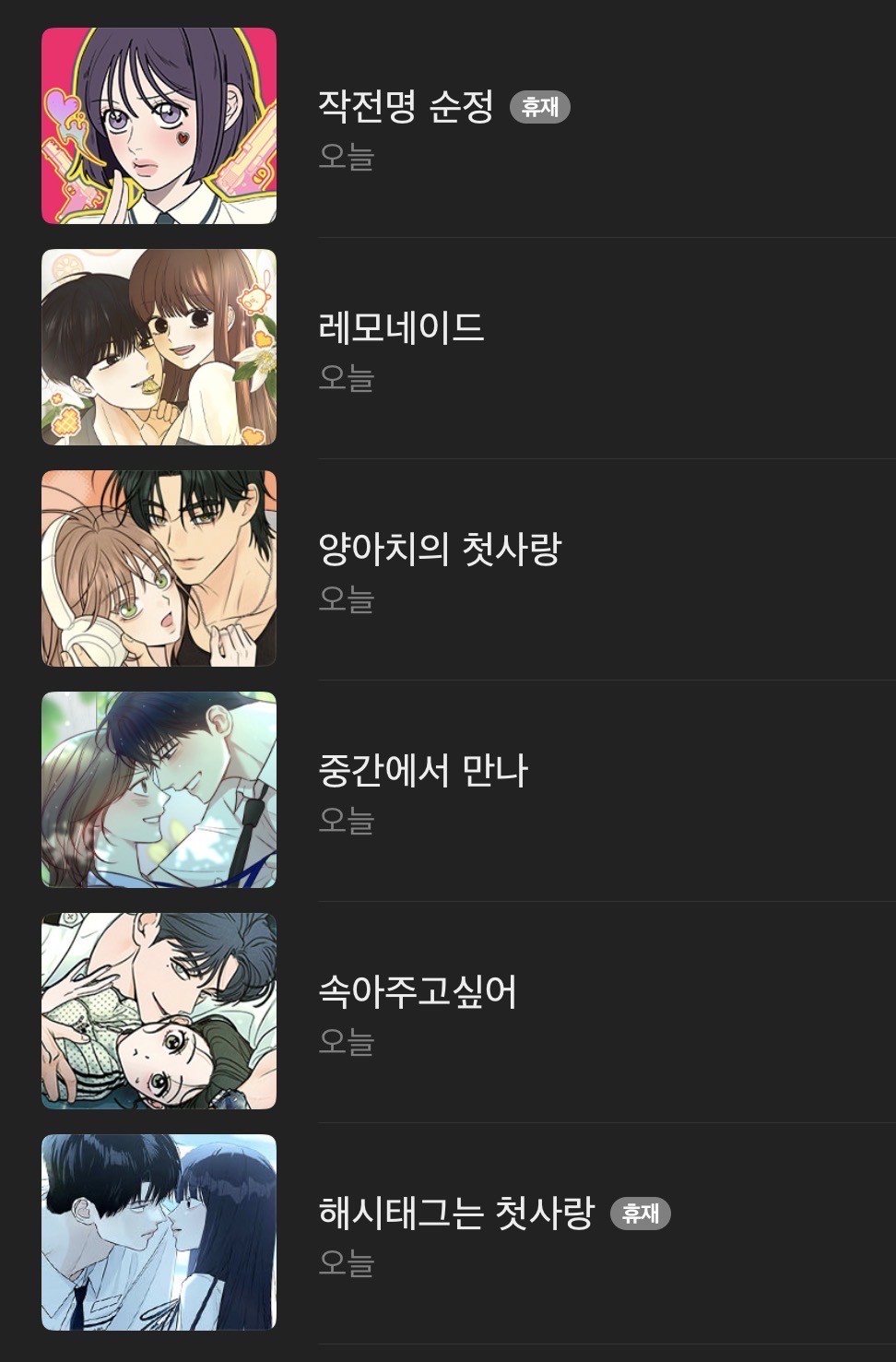
Task: Select the 작전명 순정 title link
Action: coord(406,107)
